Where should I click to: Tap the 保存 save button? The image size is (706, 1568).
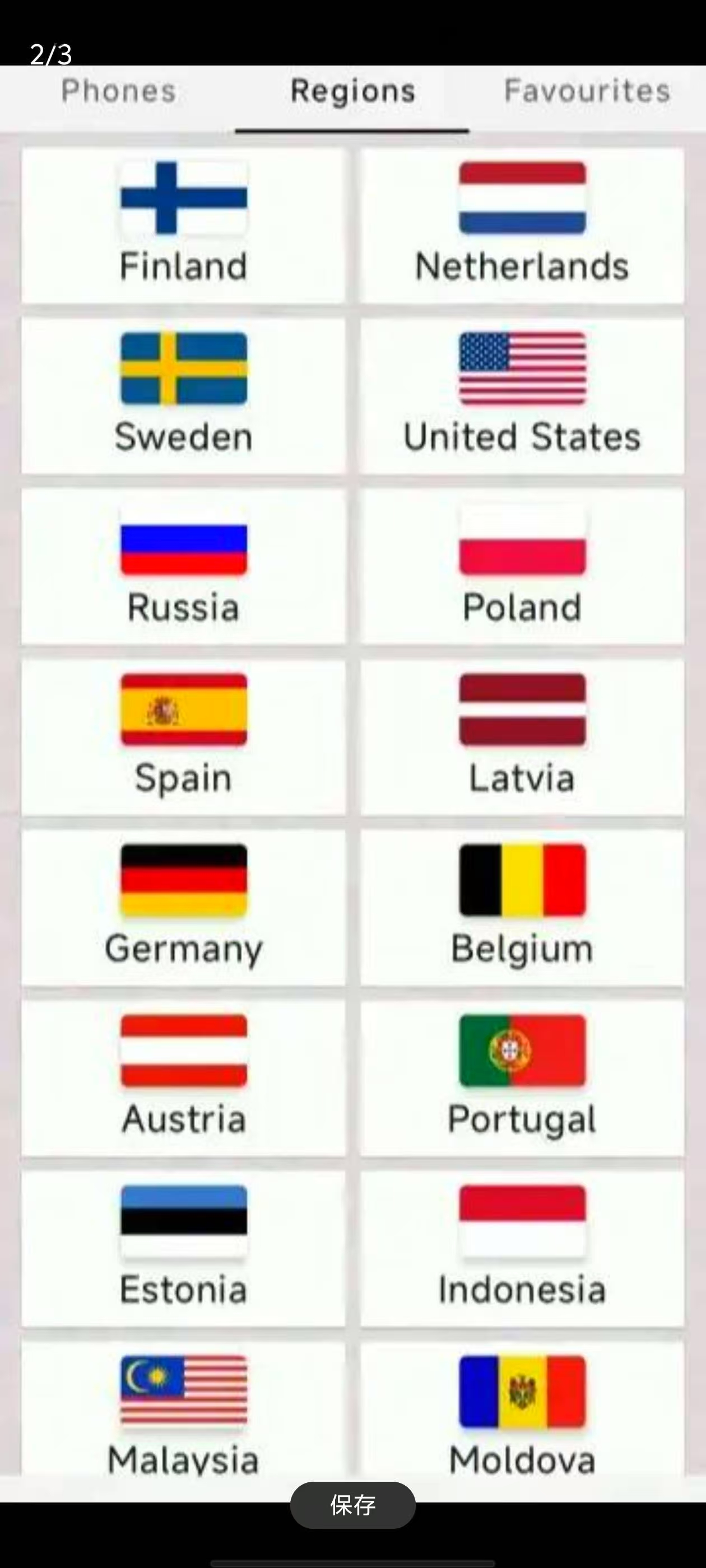click(x=352, y=1505)
